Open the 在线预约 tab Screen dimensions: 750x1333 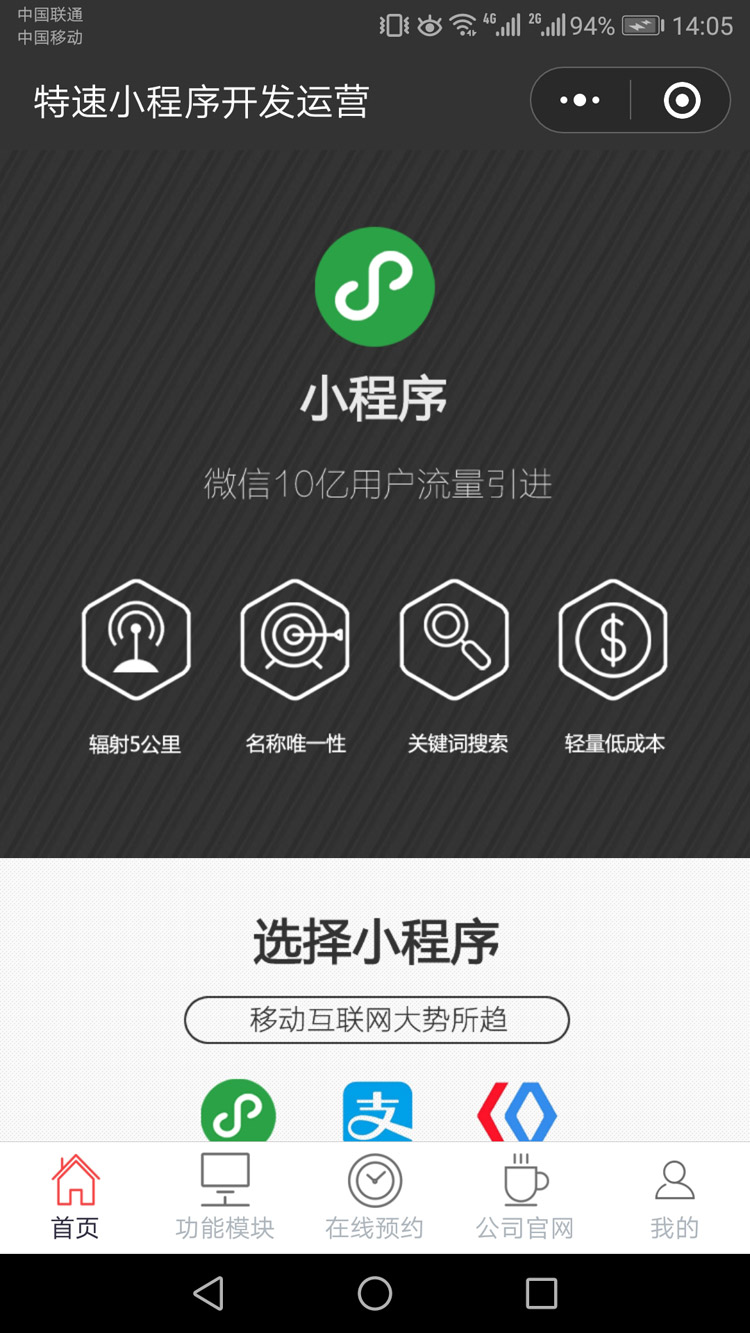coord(375,1197)
